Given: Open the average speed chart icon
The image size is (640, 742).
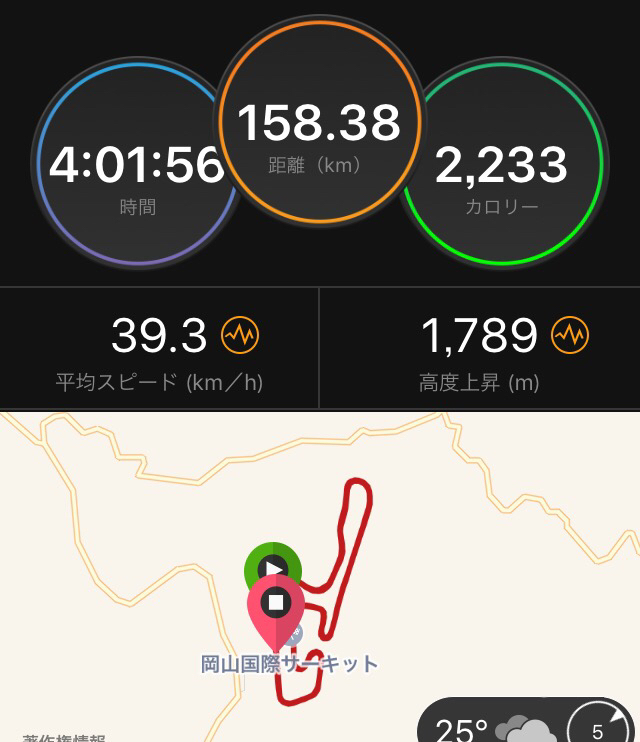Looking at the screenshot, I should (240, 336).
